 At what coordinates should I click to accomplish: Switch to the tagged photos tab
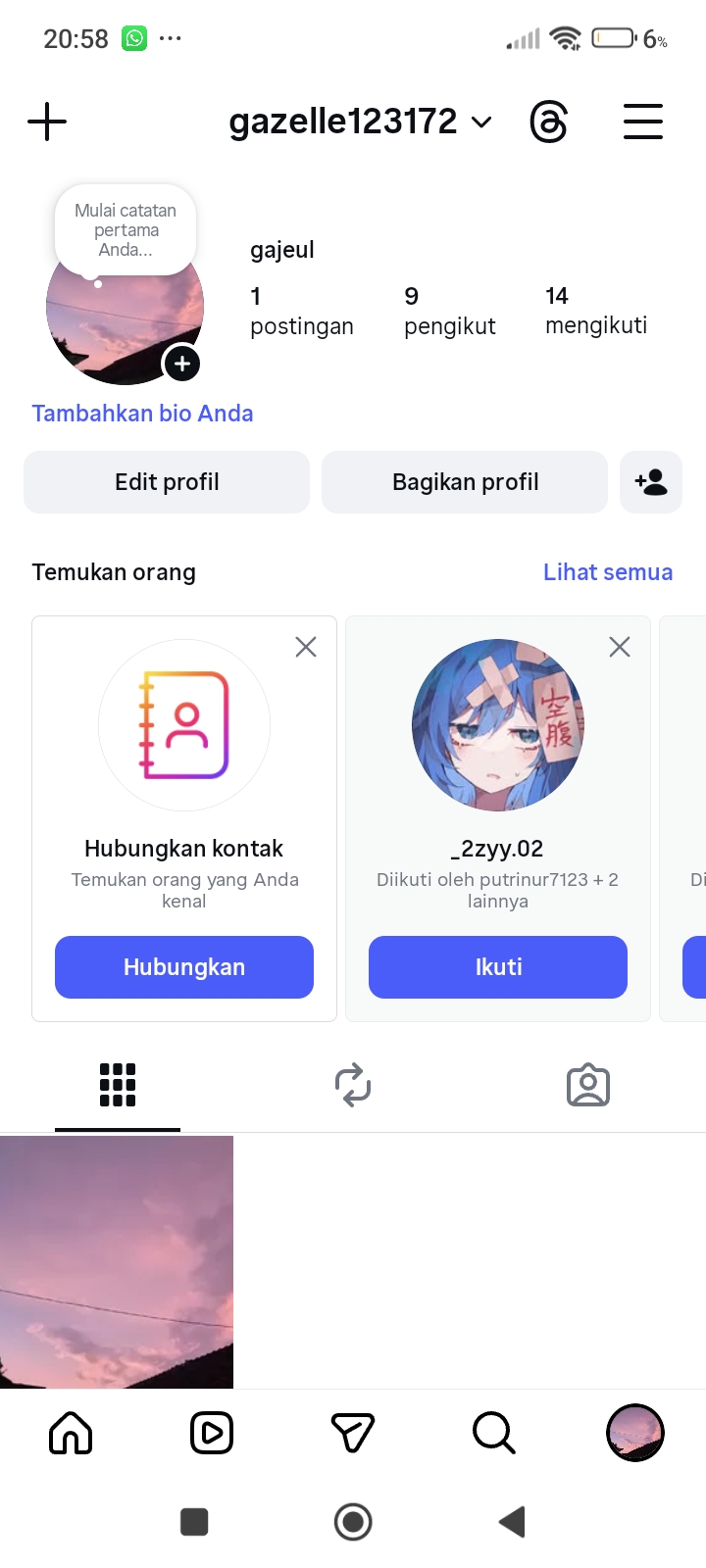point(588,1086)
